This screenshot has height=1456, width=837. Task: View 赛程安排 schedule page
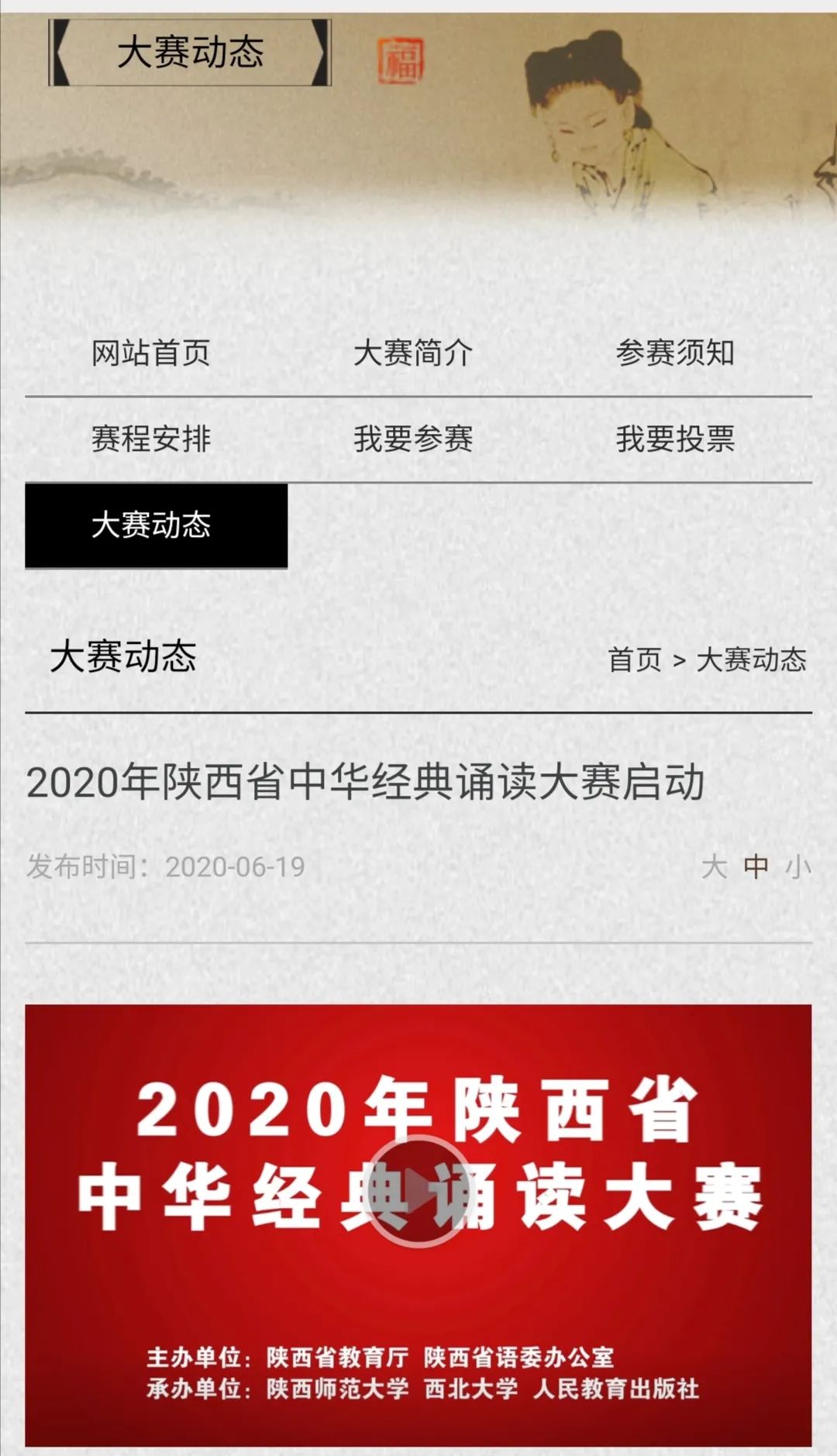click(151, 439)
